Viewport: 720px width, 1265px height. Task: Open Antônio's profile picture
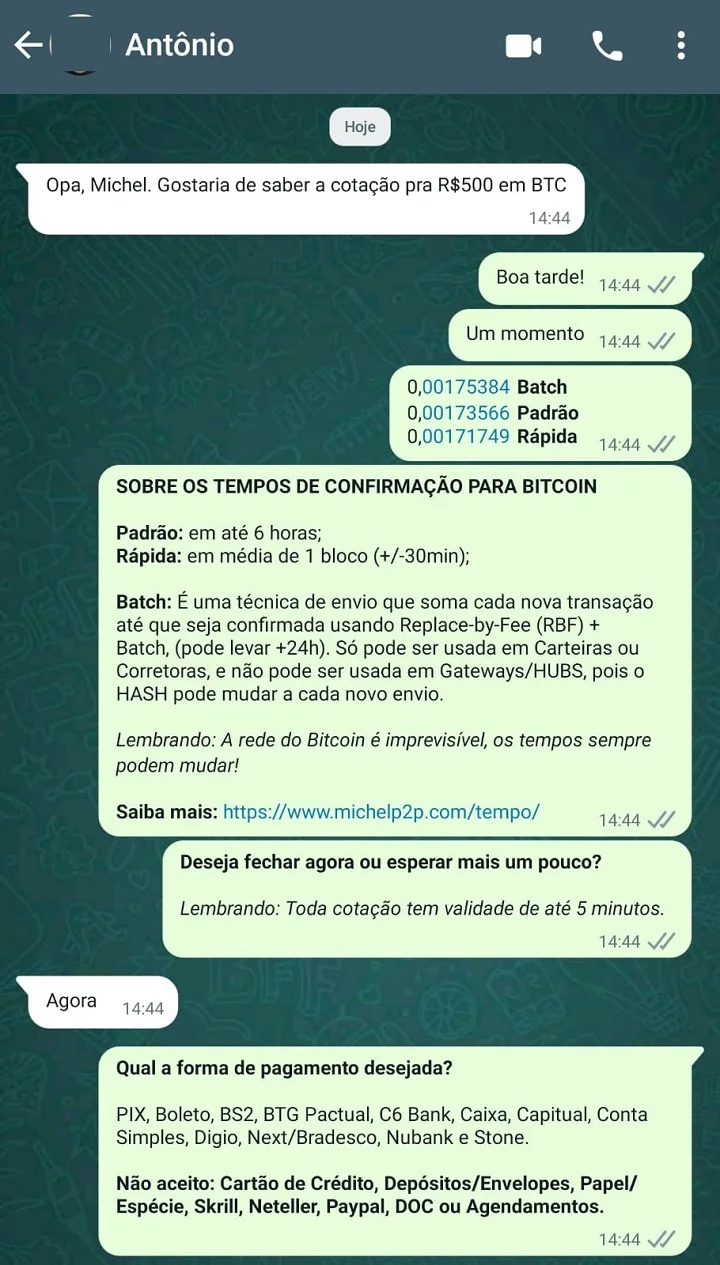click(81, 45)
